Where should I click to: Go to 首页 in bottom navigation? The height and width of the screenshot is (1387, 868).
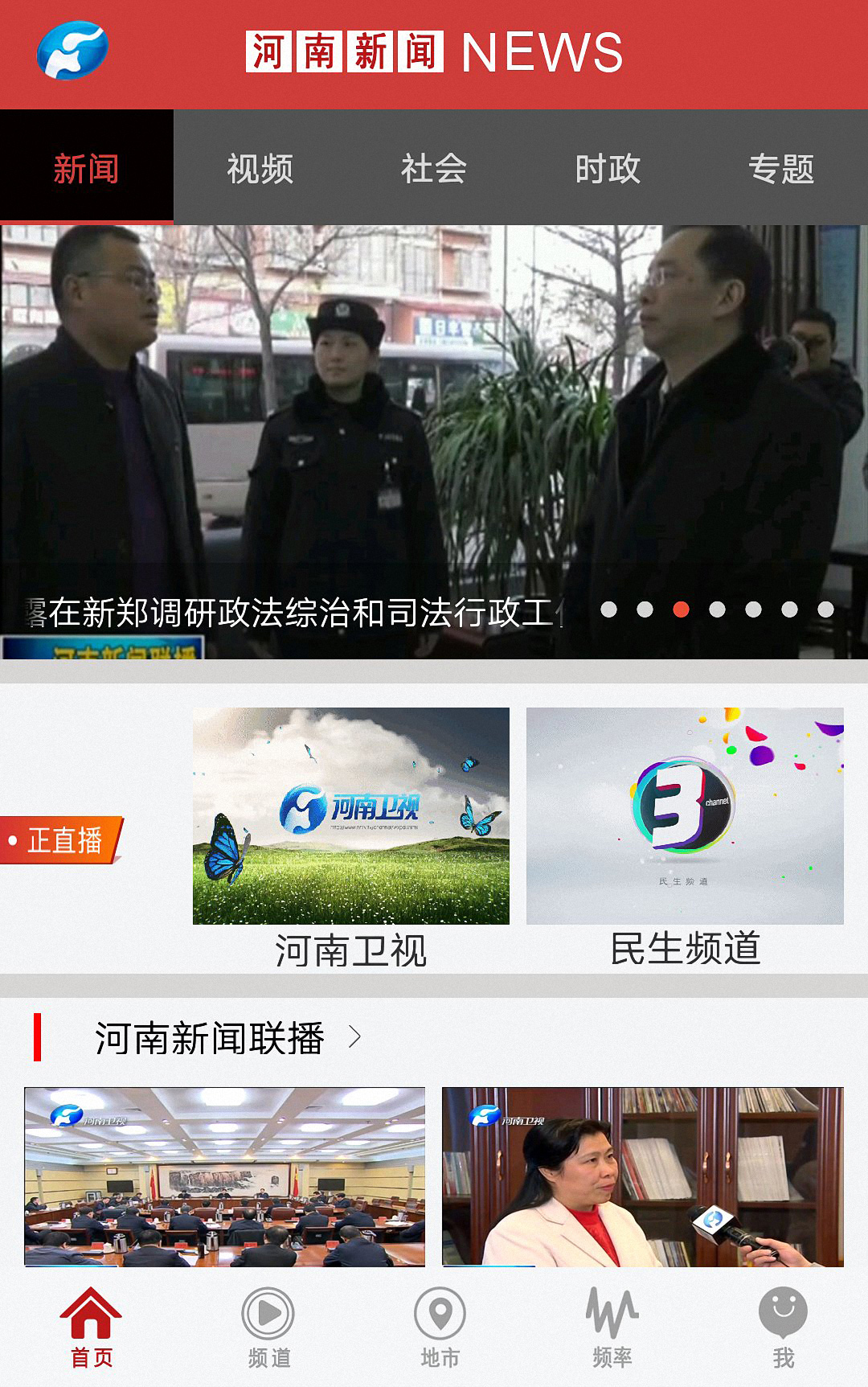pyautogui.click(x=91, y=1327)
